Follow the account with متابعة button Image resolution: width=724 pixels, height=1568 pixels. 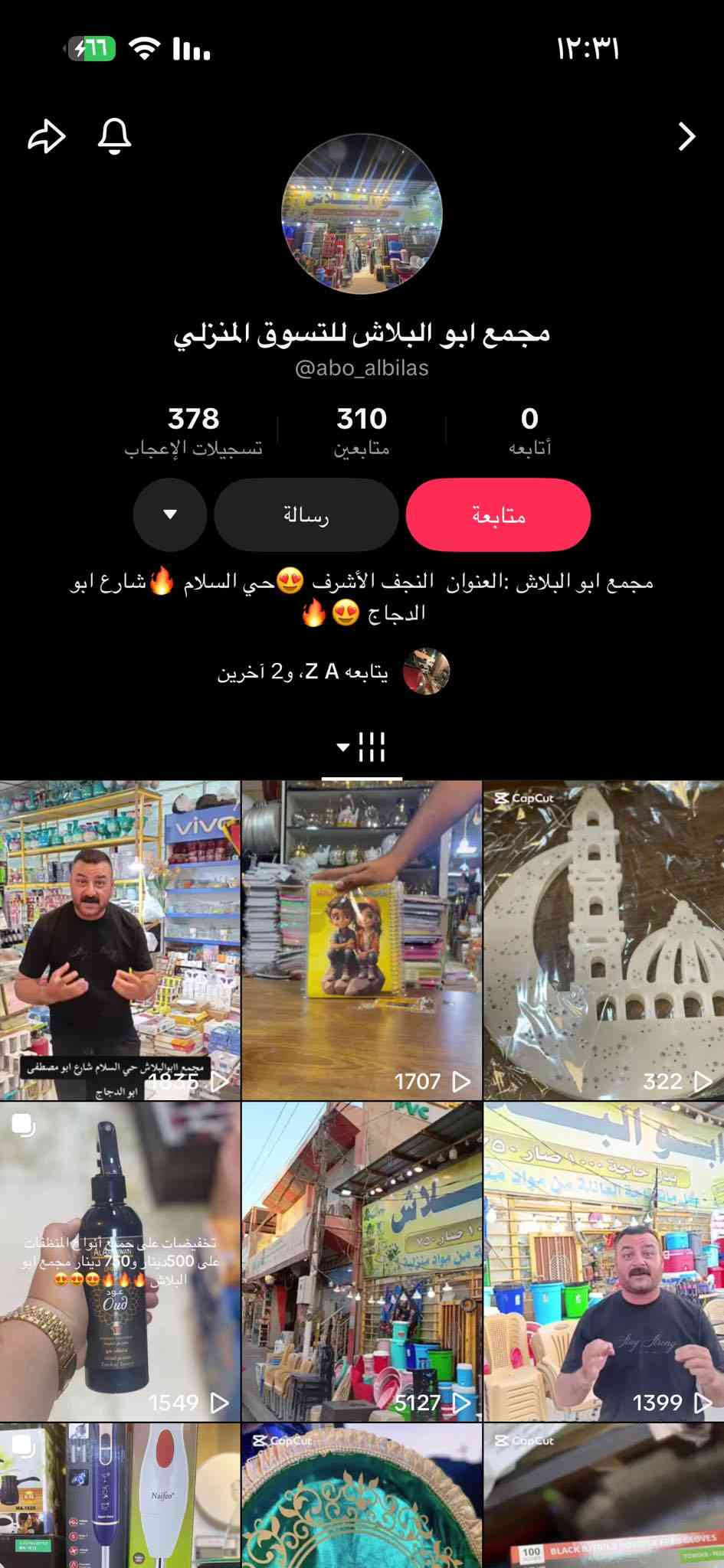point(498,515)
